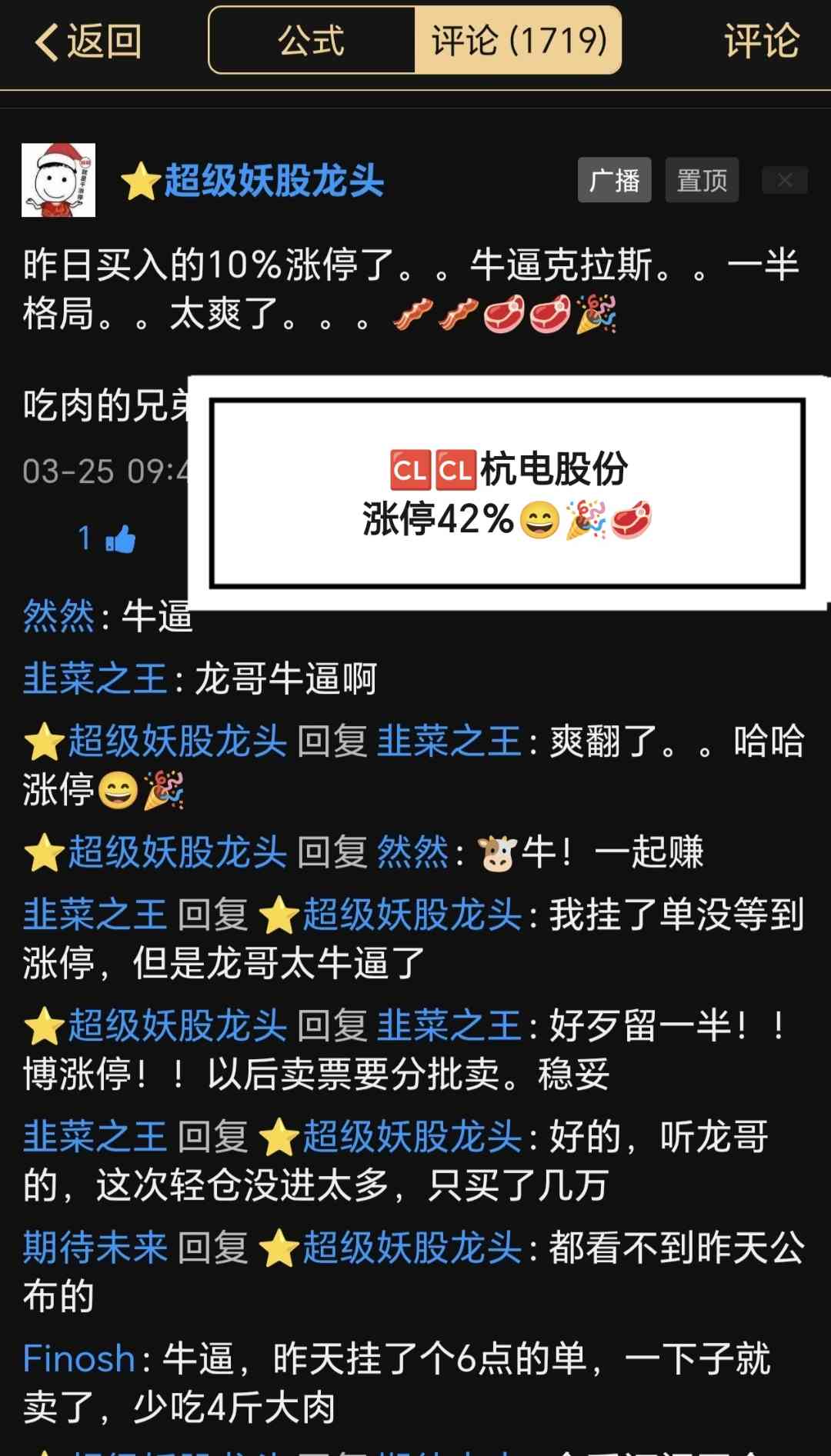Open the post author name 超级妖股龙头

(273, 182)
